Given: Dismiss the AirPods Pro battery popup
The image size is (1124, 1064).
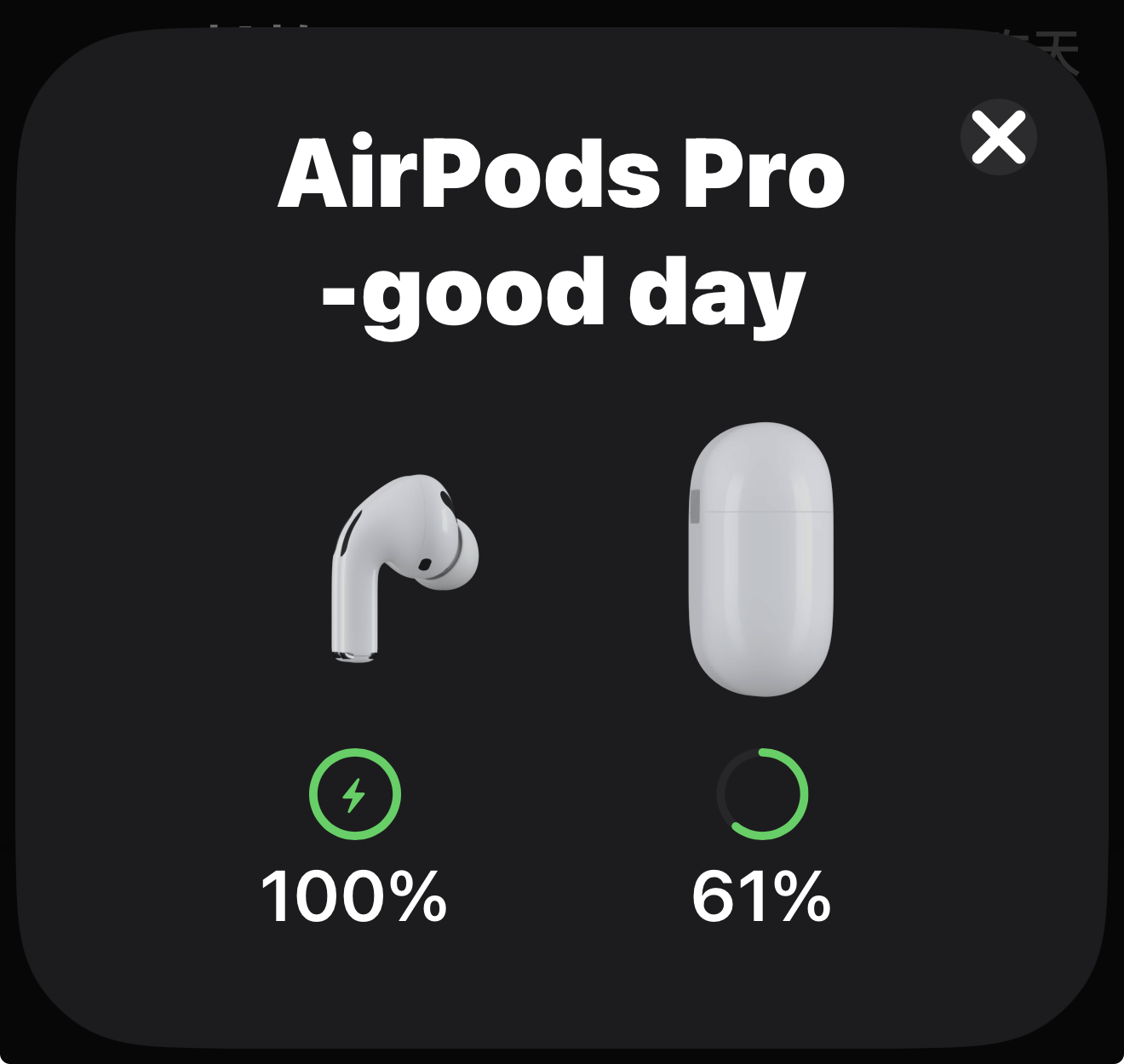Looking at the screenshot, I should point(998,138).
